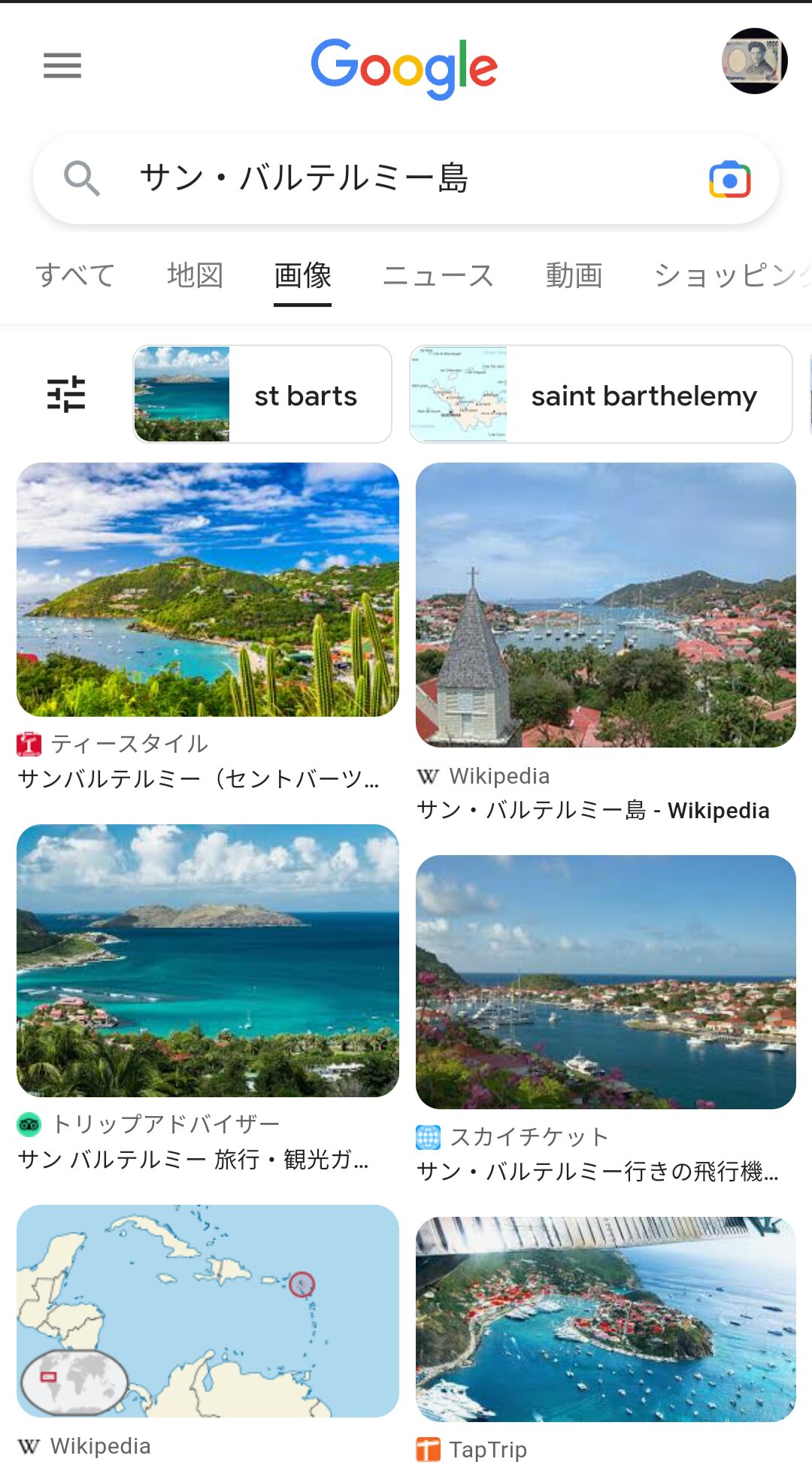Select the 画像 tab
The height and width of the screenshot is (1465, 812).
click(302, 275)
